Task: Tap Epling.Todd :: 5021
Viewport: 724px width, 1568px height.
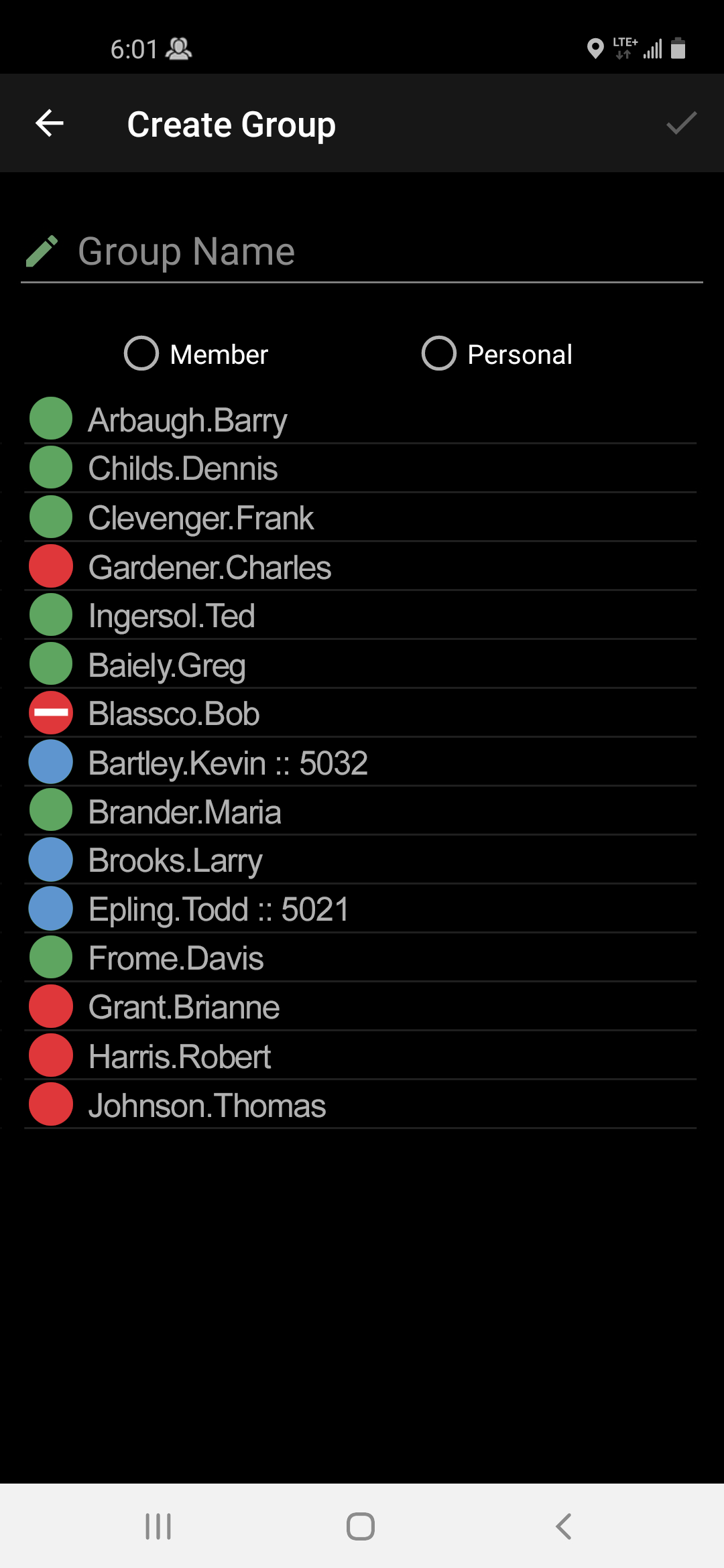Action: 219,909
